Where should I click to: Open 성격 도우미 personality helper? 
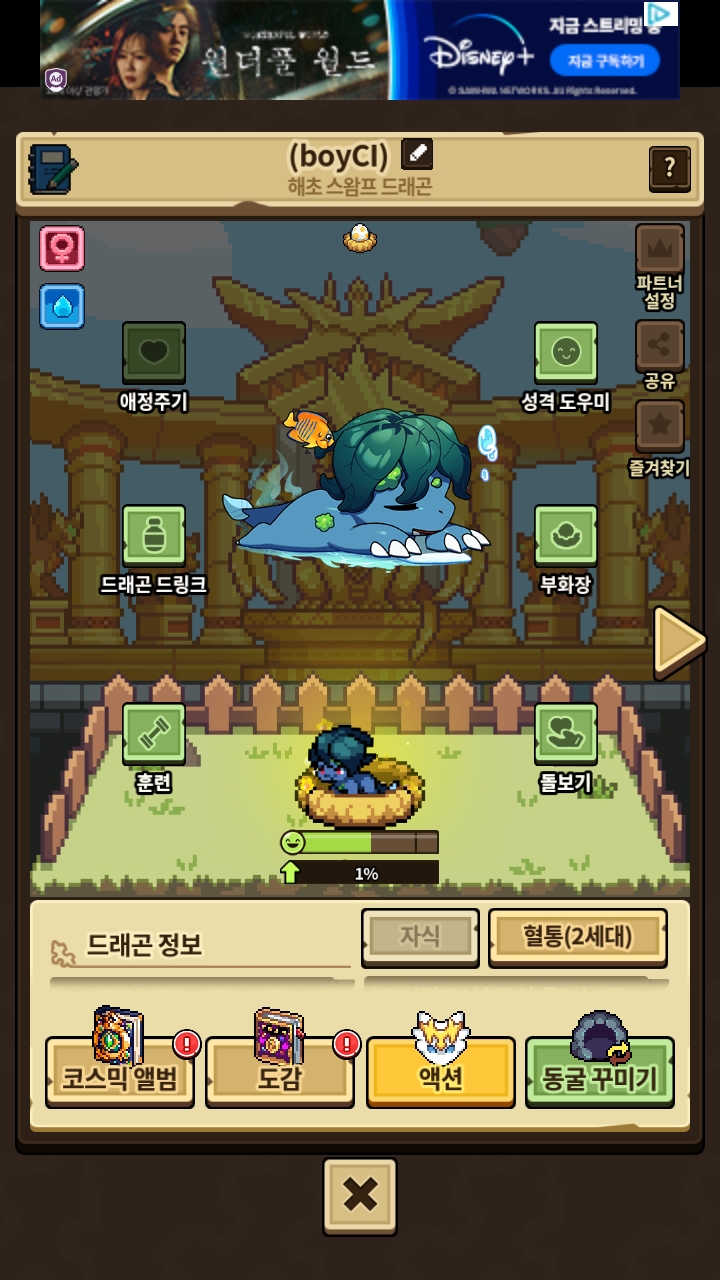(x=565, y=352)
